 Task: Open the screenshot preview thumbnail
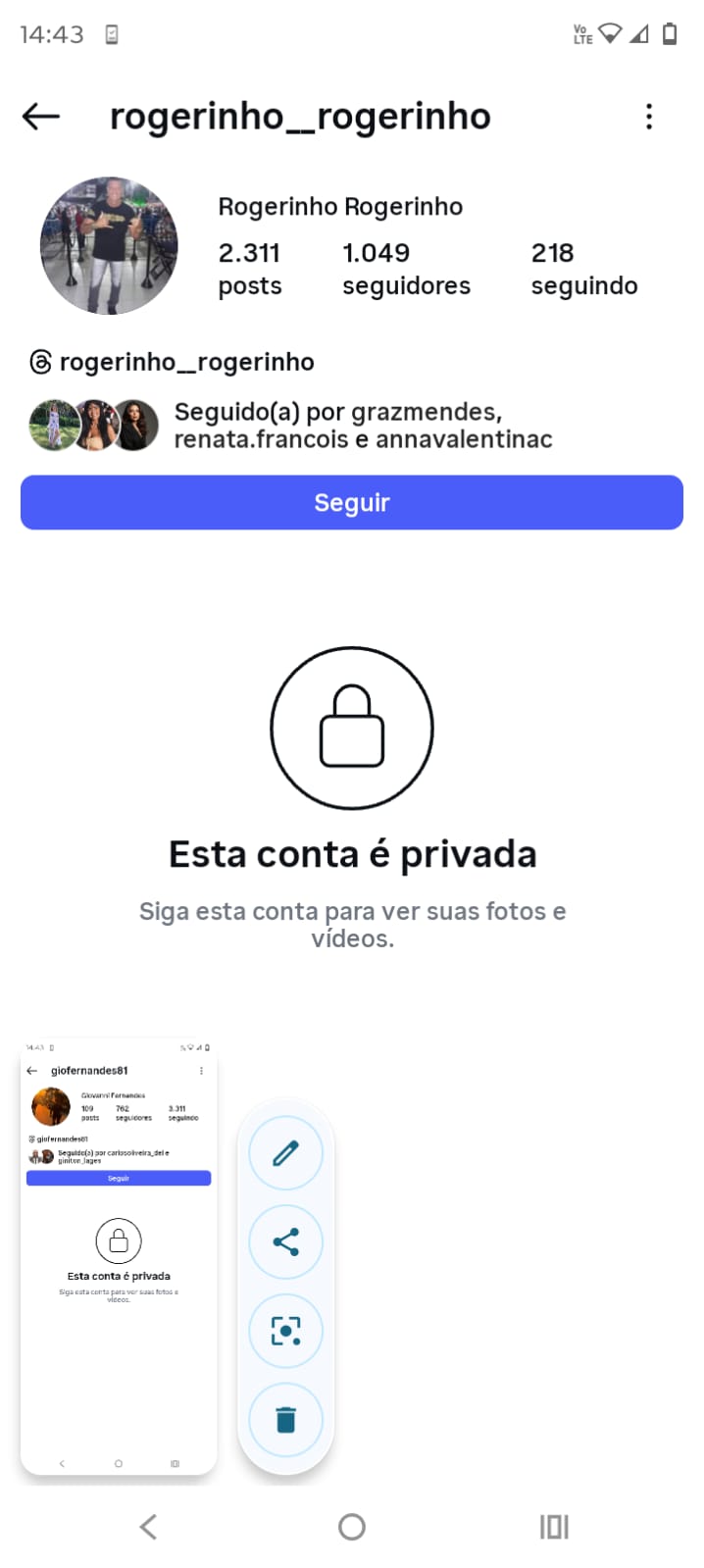[119, 1255]
